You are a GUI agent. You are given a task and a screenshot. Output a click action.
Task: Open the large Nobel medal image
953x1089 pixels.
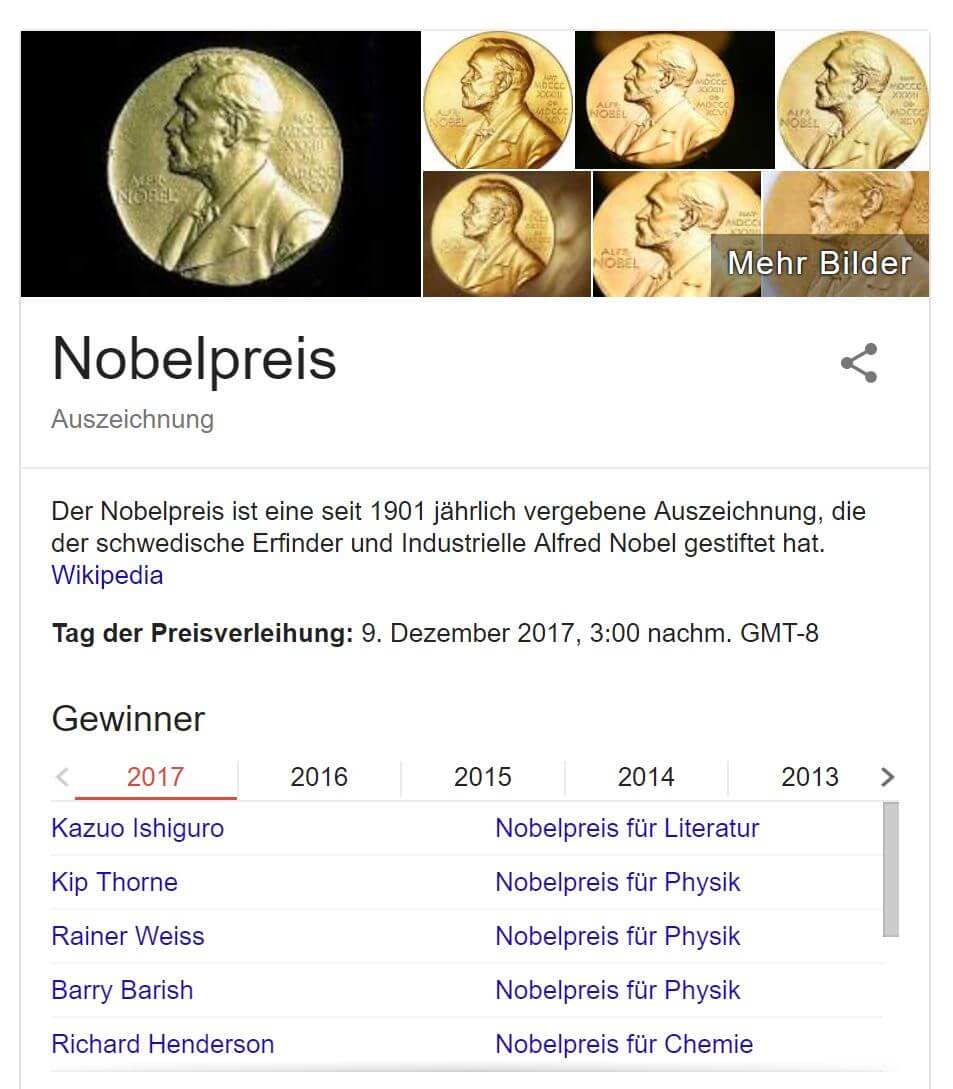[220, 164]
